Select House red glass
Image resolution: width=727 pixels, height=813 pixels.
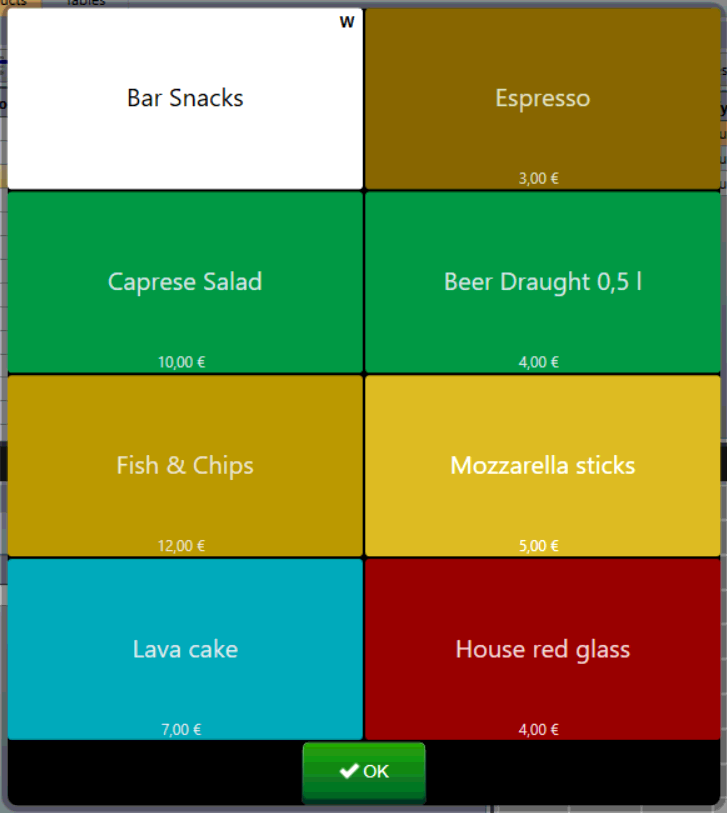(x=542, y=650)
